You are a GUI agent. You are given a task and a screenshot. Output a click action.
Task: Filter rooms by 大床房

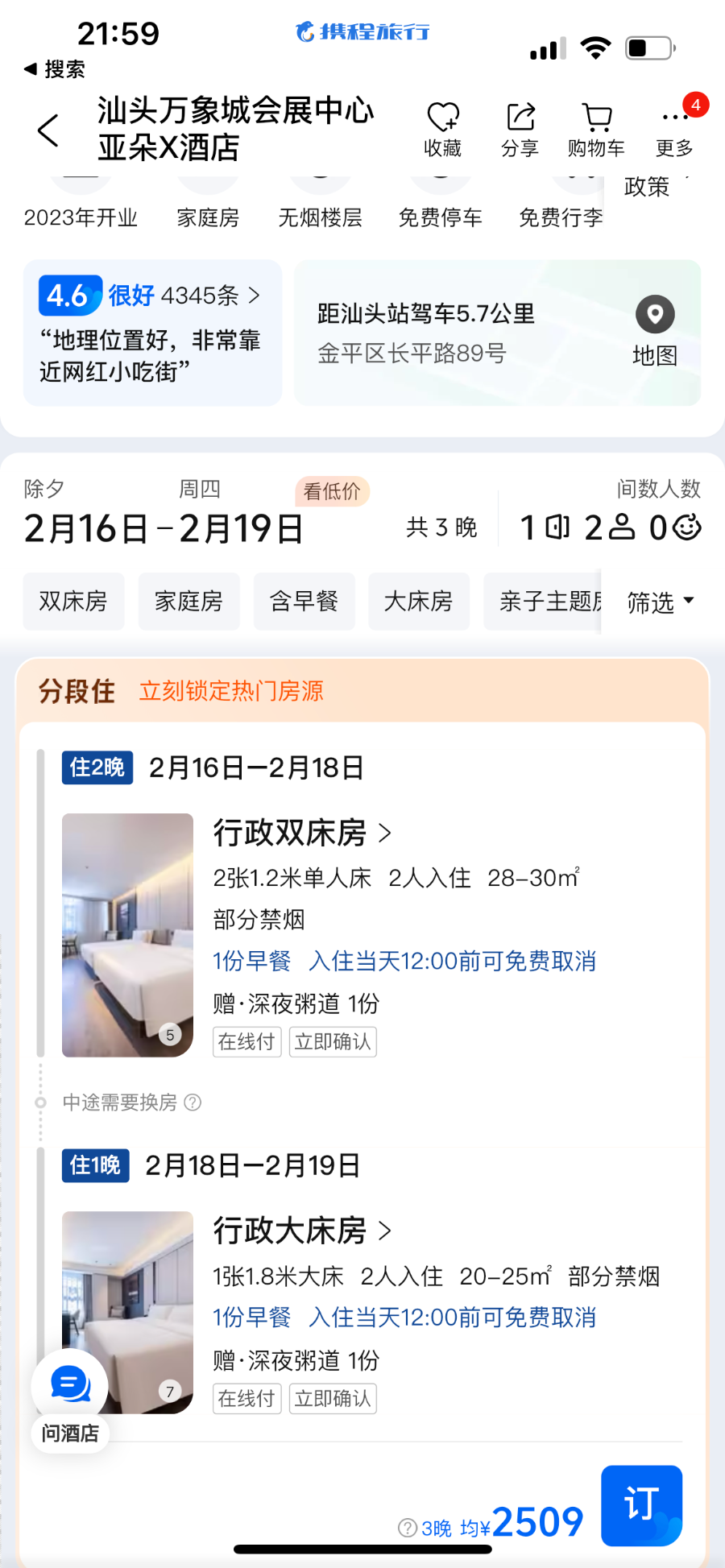coord(418,602)
